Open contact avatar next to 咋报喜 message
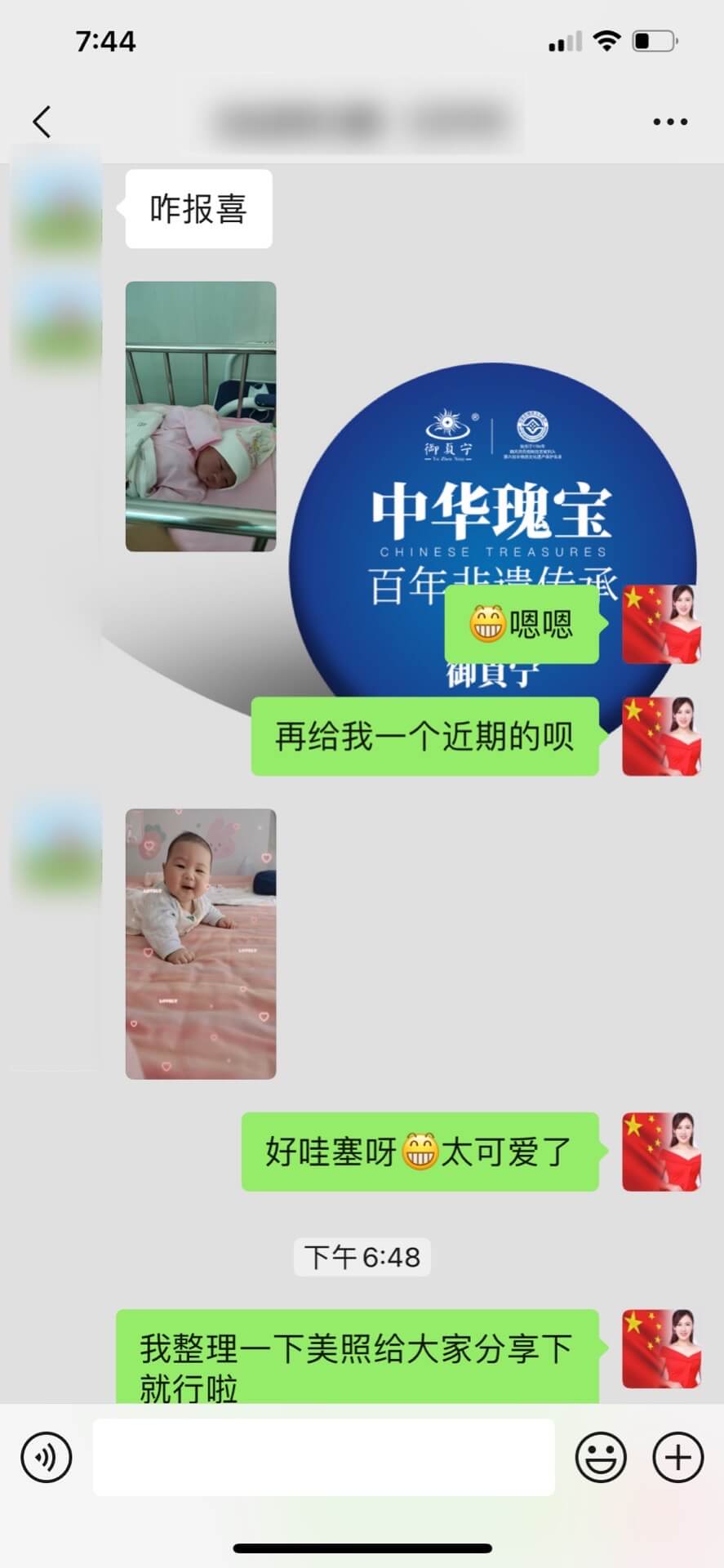The image size is (724, 1568). (56, 208)
